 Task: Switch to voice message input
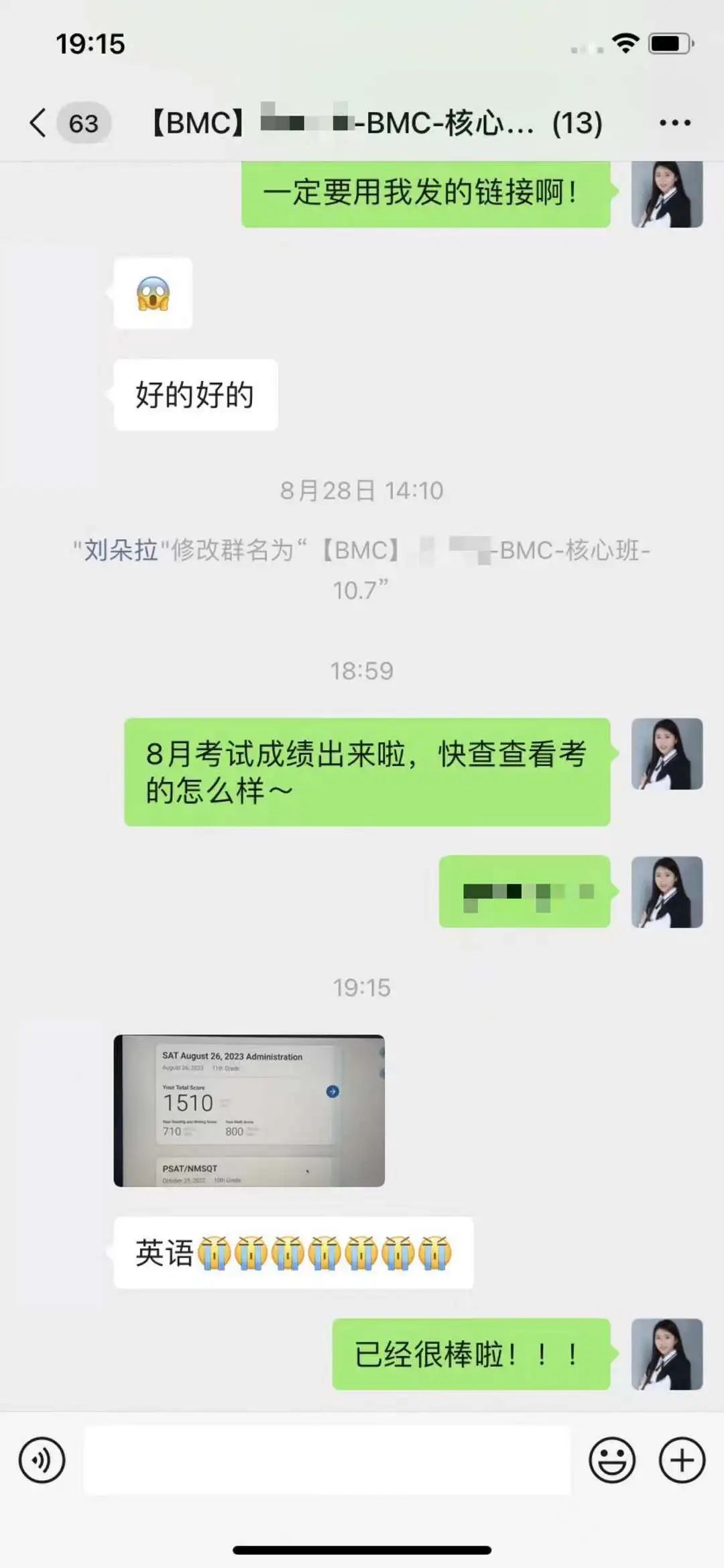(x=42, y=1460)
